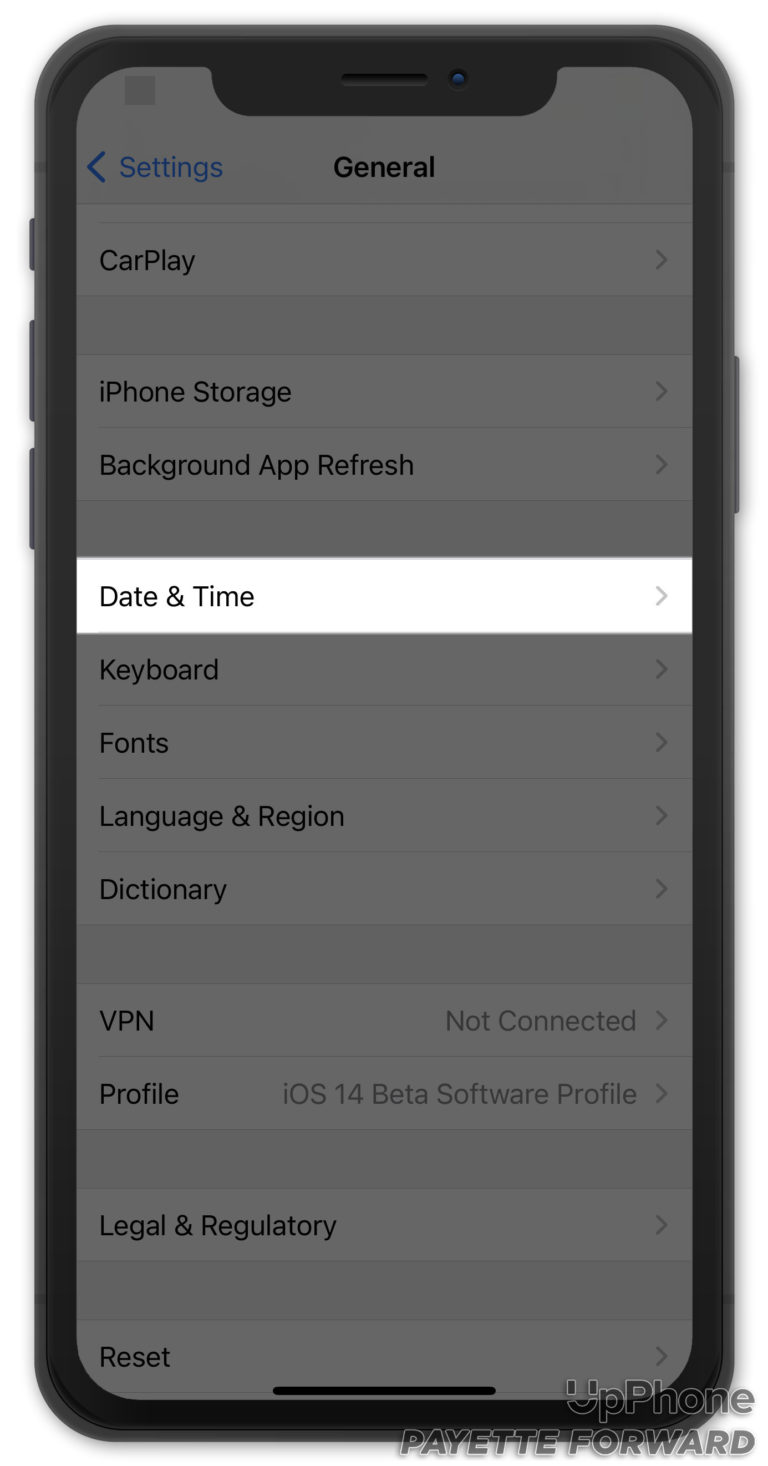Open Background App Refresh
This screenshot has height=1466, width=768.
point(384,465)
